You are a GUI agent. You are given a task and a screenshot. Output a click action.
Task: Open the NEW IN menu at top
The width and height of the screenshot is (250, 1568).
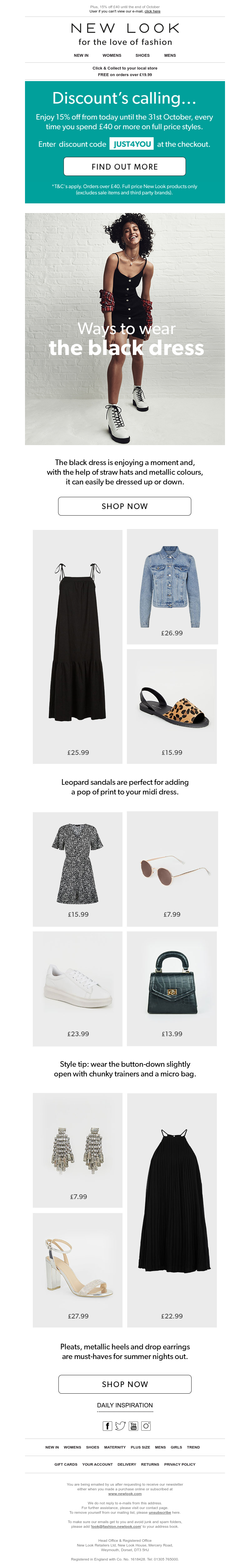[81, 56]
